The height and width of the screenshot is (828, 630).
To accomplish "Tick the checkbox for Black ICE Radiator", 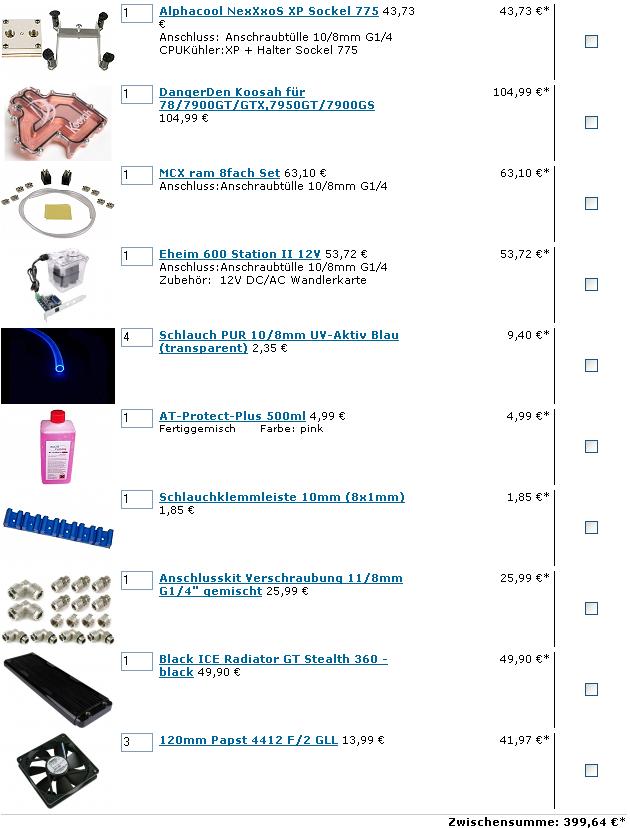I will point(591,689).
